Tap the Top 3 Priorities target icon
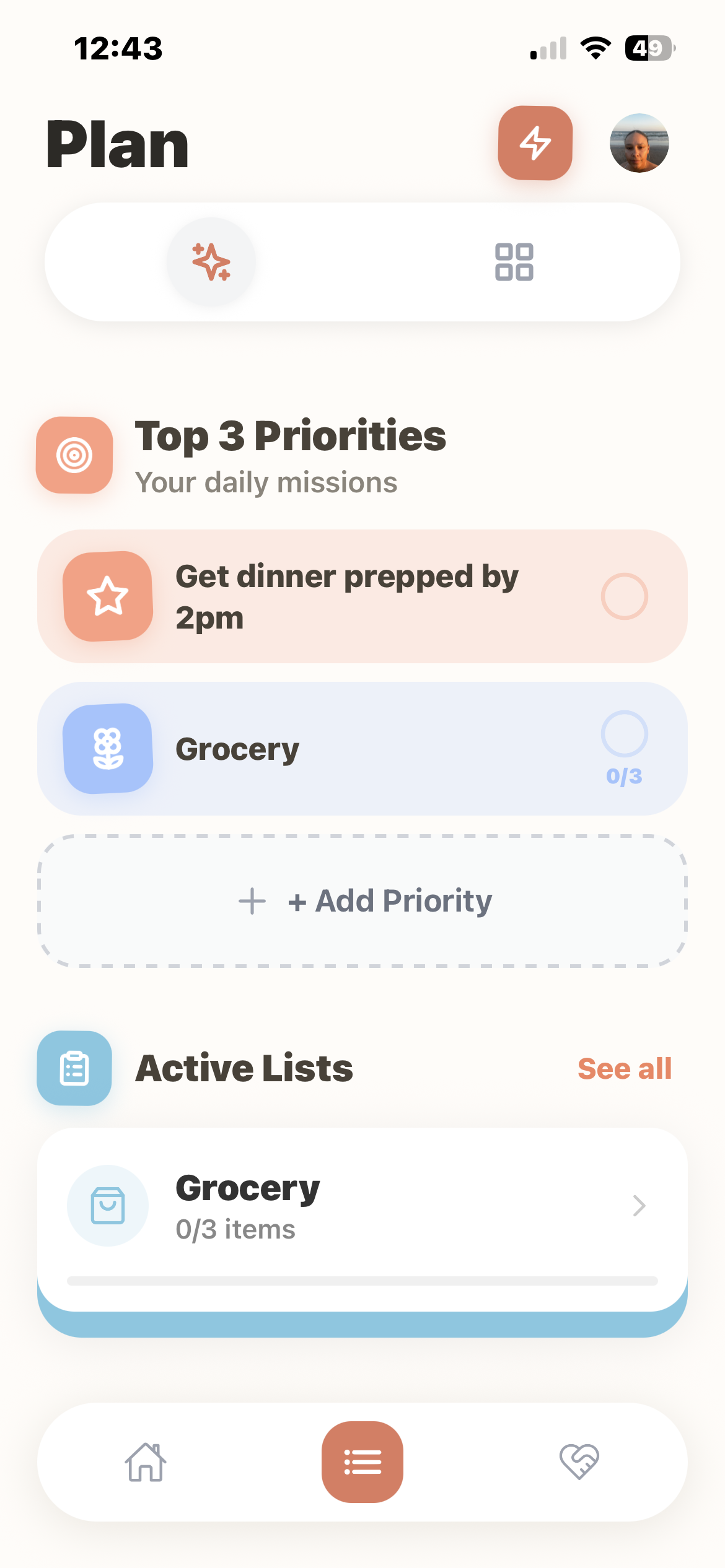725x1568 pixels. (74, 455)
